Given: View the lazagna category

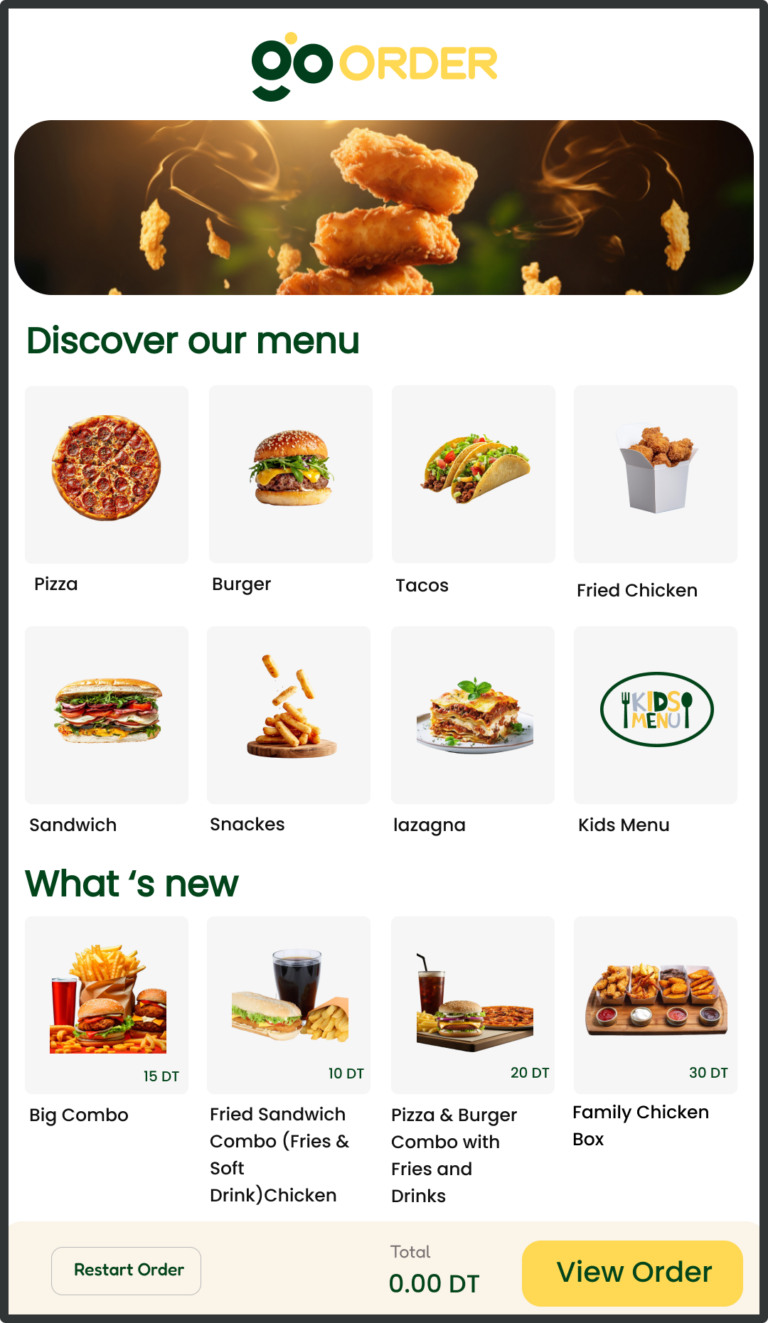Looking at the screenshot, I should coord(473,714).
